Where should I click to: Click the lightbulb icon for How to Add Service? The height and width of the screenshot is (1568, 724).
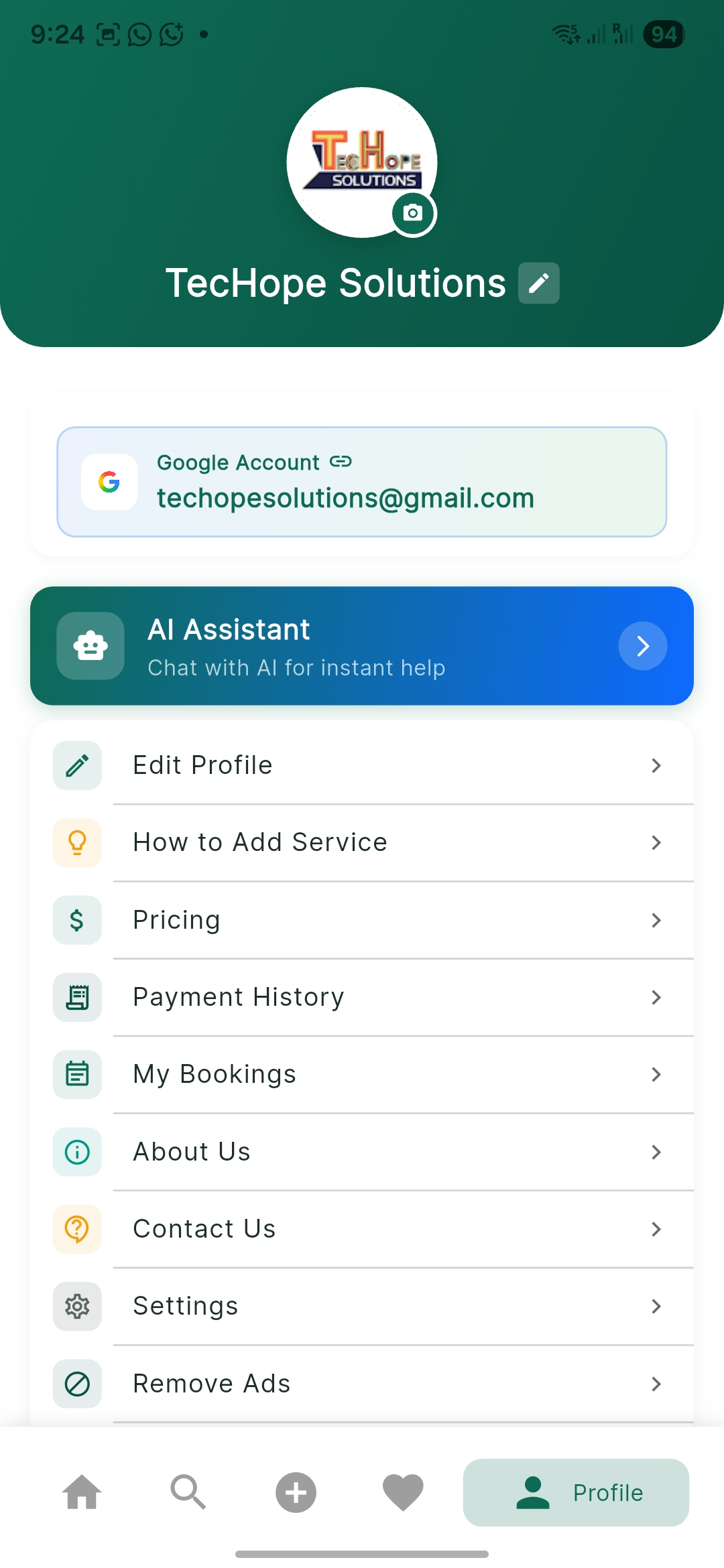coord(77,843)
